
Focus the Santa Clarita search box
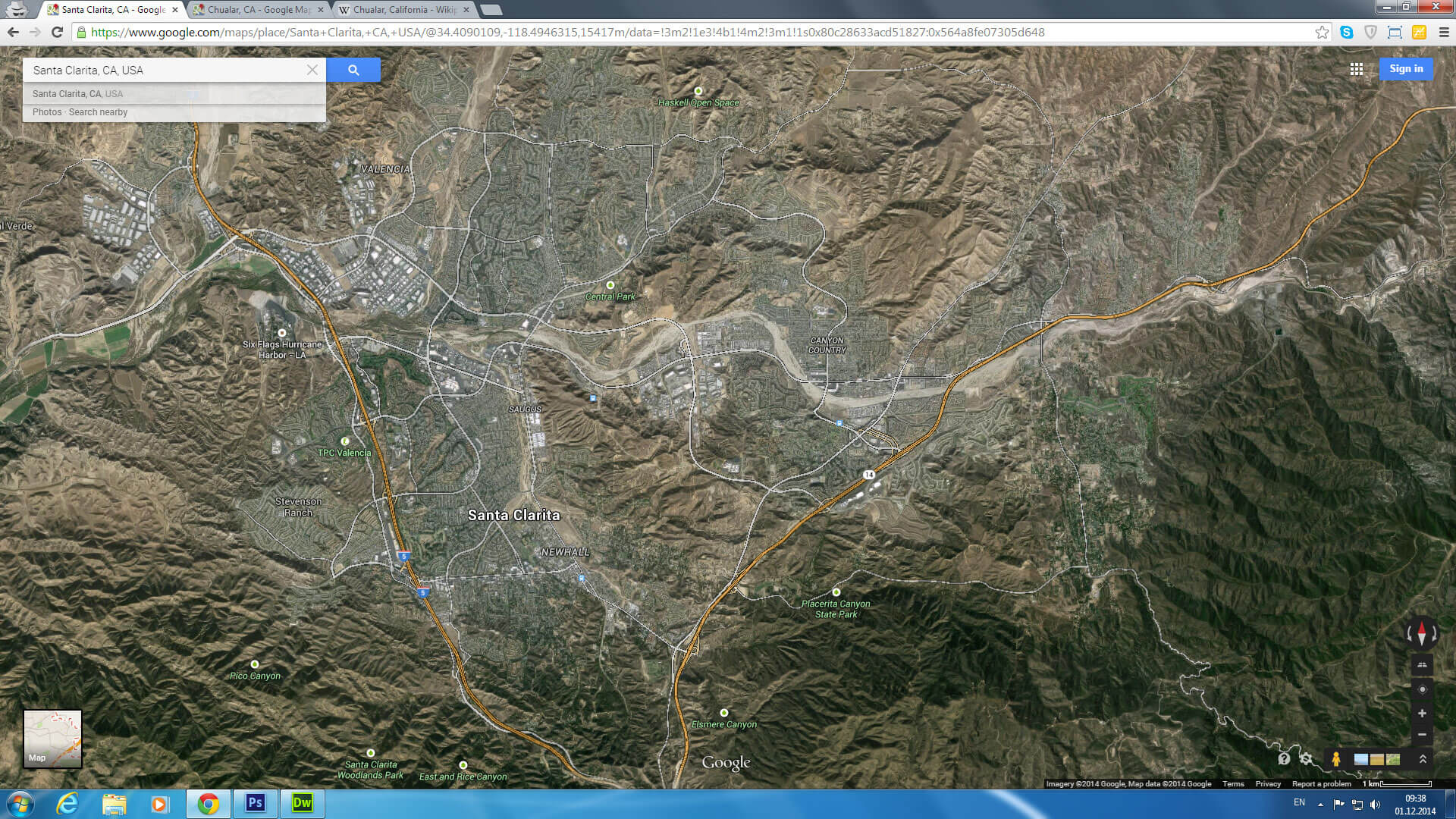(167, 70)
